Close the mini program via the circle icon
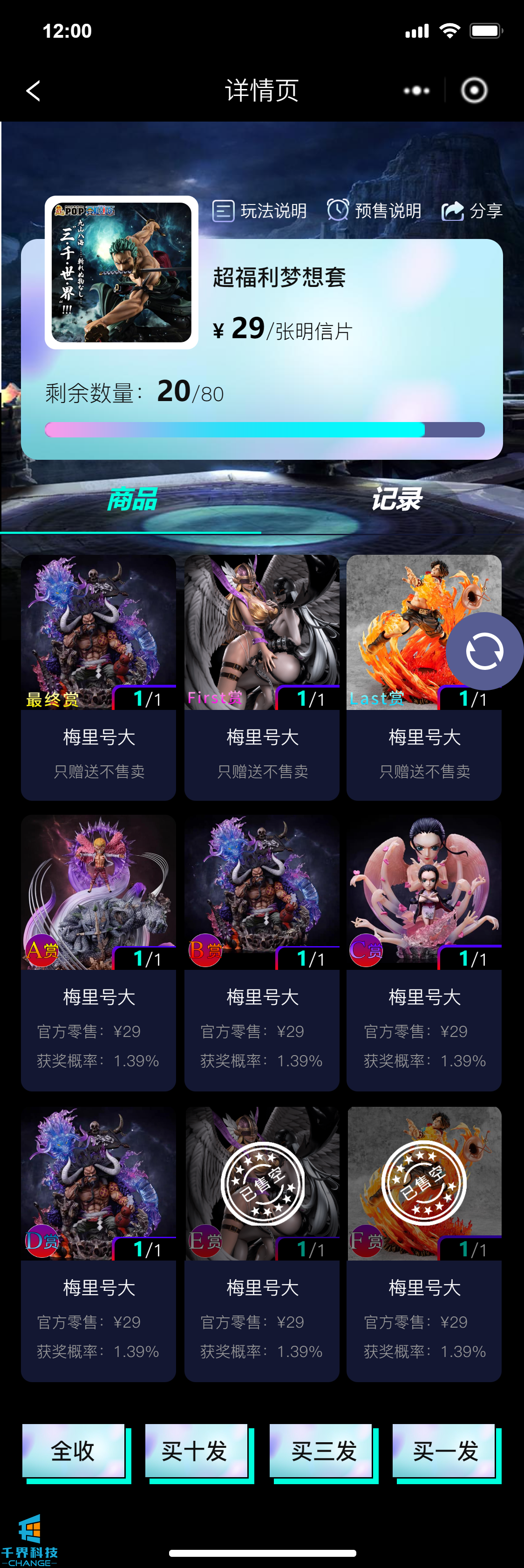524x1568 pixels. tap(474, 91)
